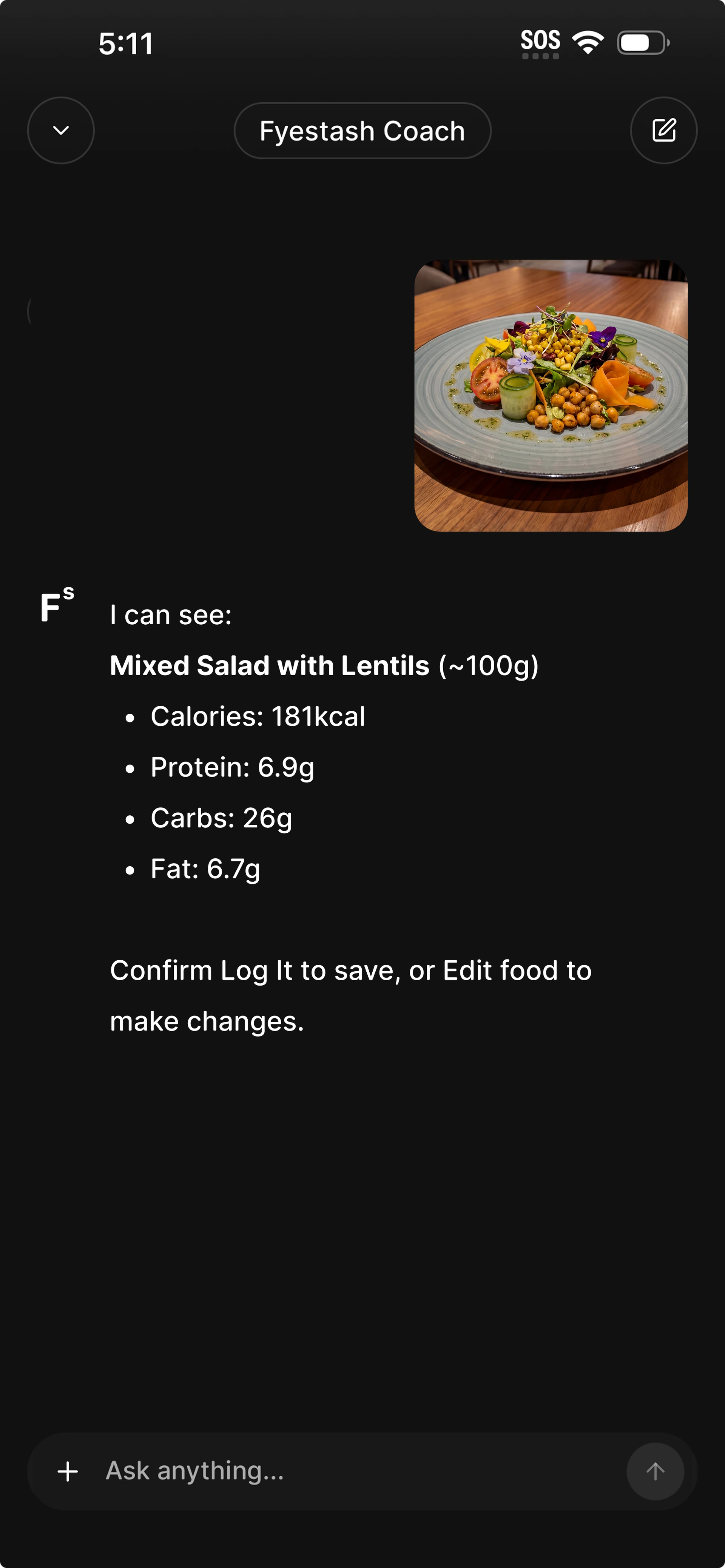The height and width of the screenshot is (1568, 725).
Task: Send the message with the arrow button
Action: (655, 1471)
